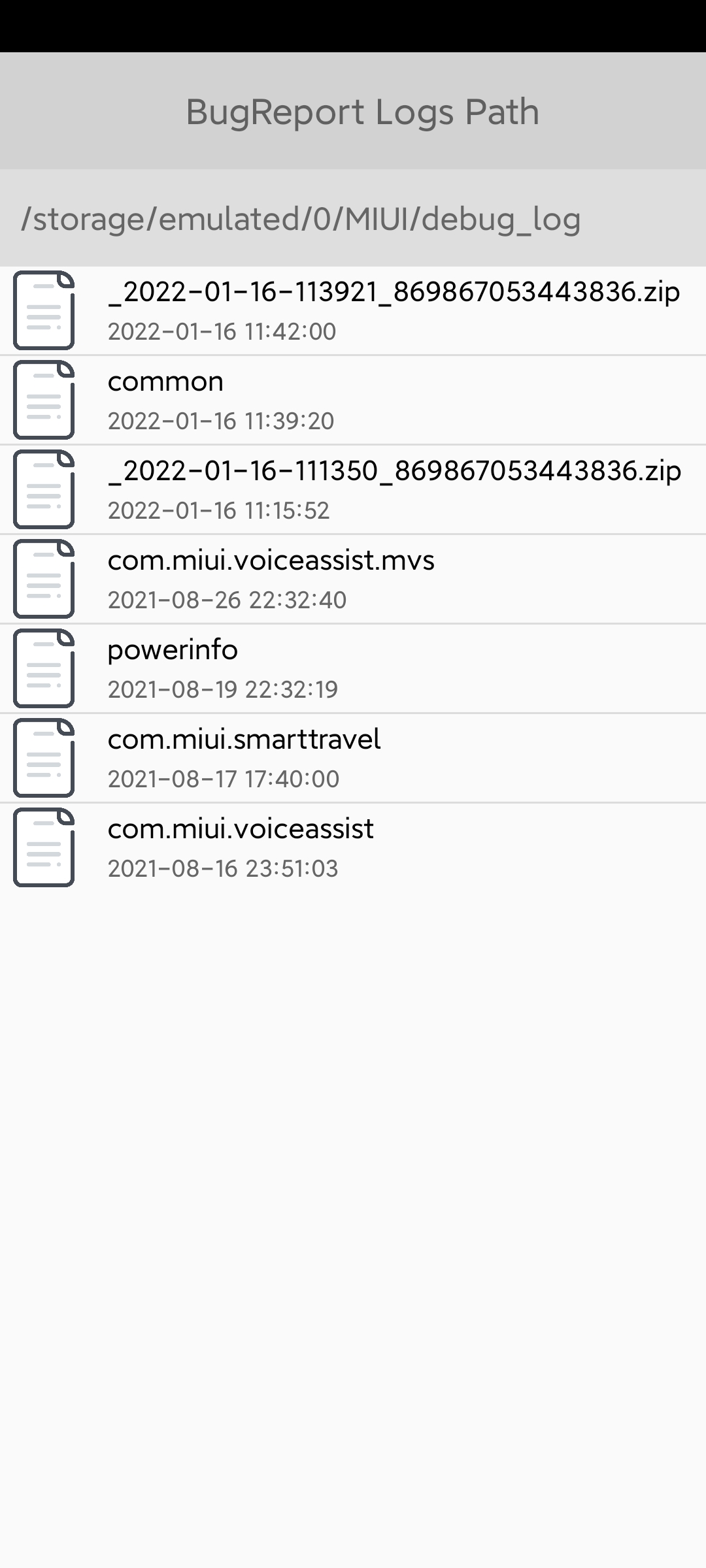Open com.miui.smarttravel entry

tap(353, 758)
